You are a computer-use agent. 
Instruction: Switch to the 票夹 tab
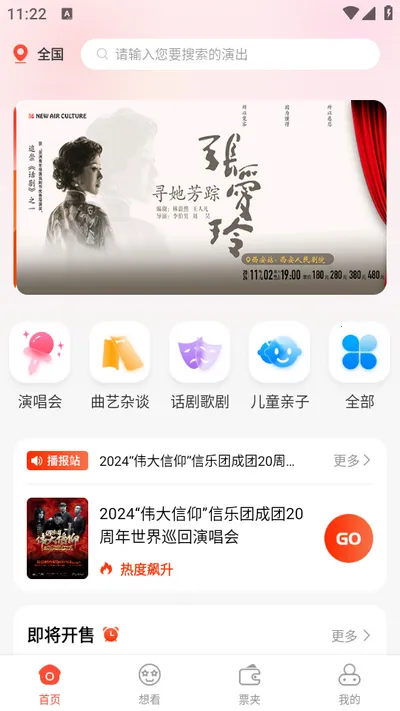click(250, 683)
